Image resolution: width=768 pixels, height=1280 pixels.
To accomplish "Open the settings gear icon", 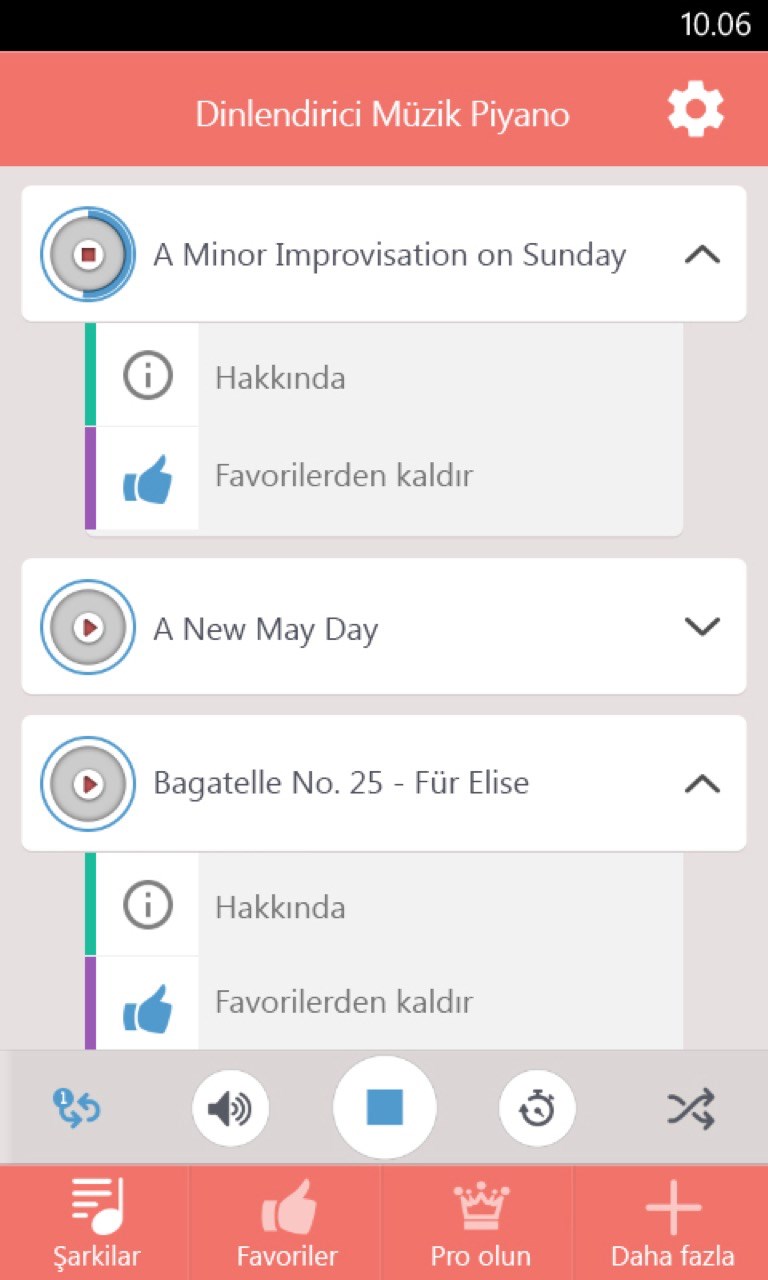I will pyautogui.click(x=696, y=110).
